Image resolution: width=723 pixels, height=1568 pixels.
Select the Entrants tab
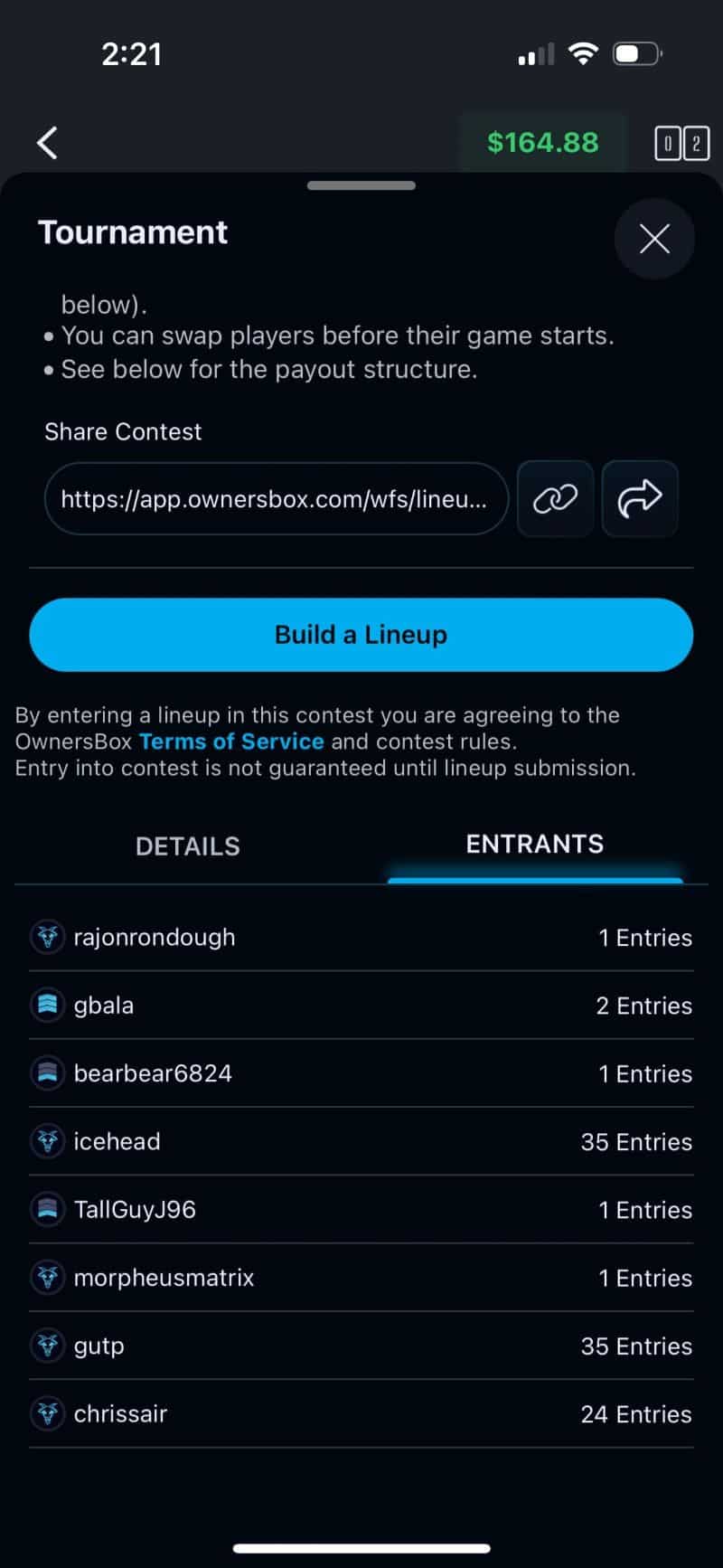tap(534, 845)
